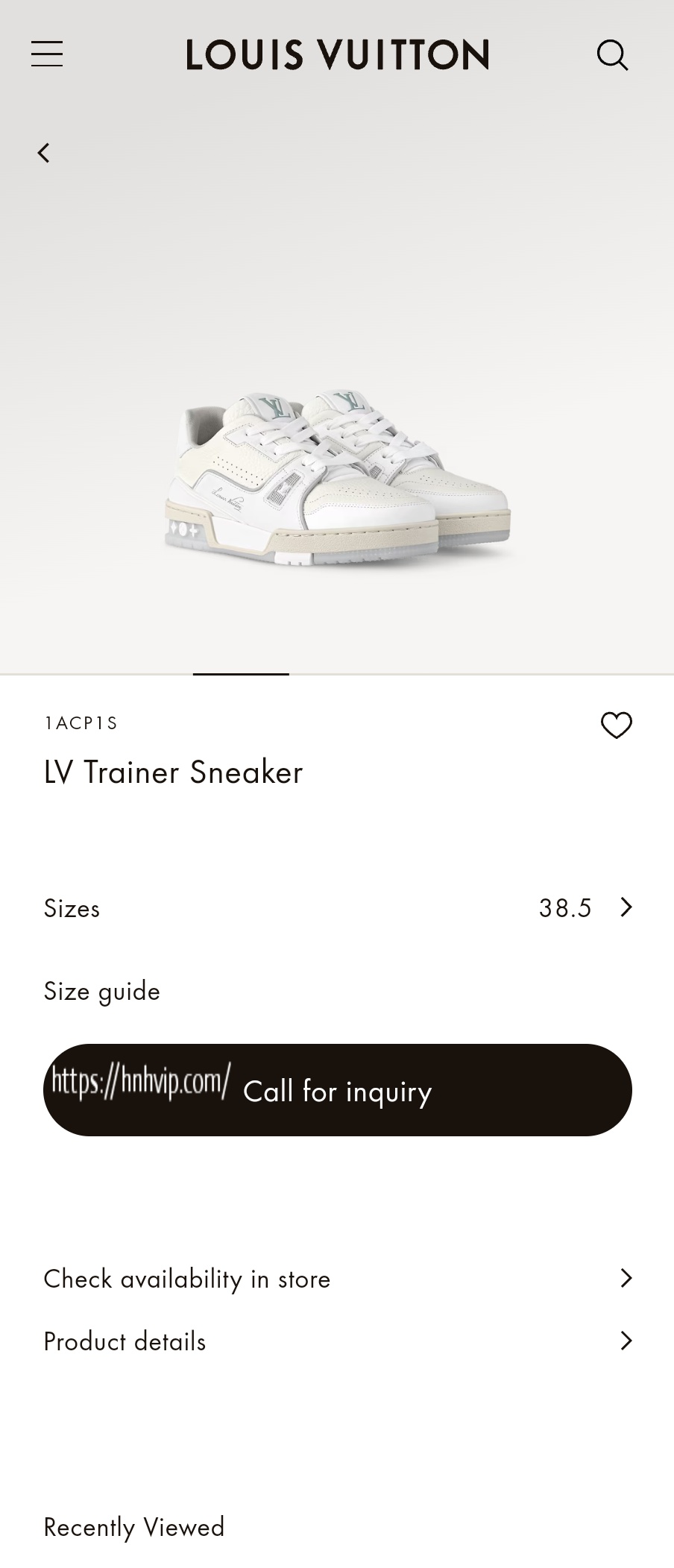Open the hamburger navigation menu
This screenshot has height=1568, width=674.
click(x=46, y=54)
